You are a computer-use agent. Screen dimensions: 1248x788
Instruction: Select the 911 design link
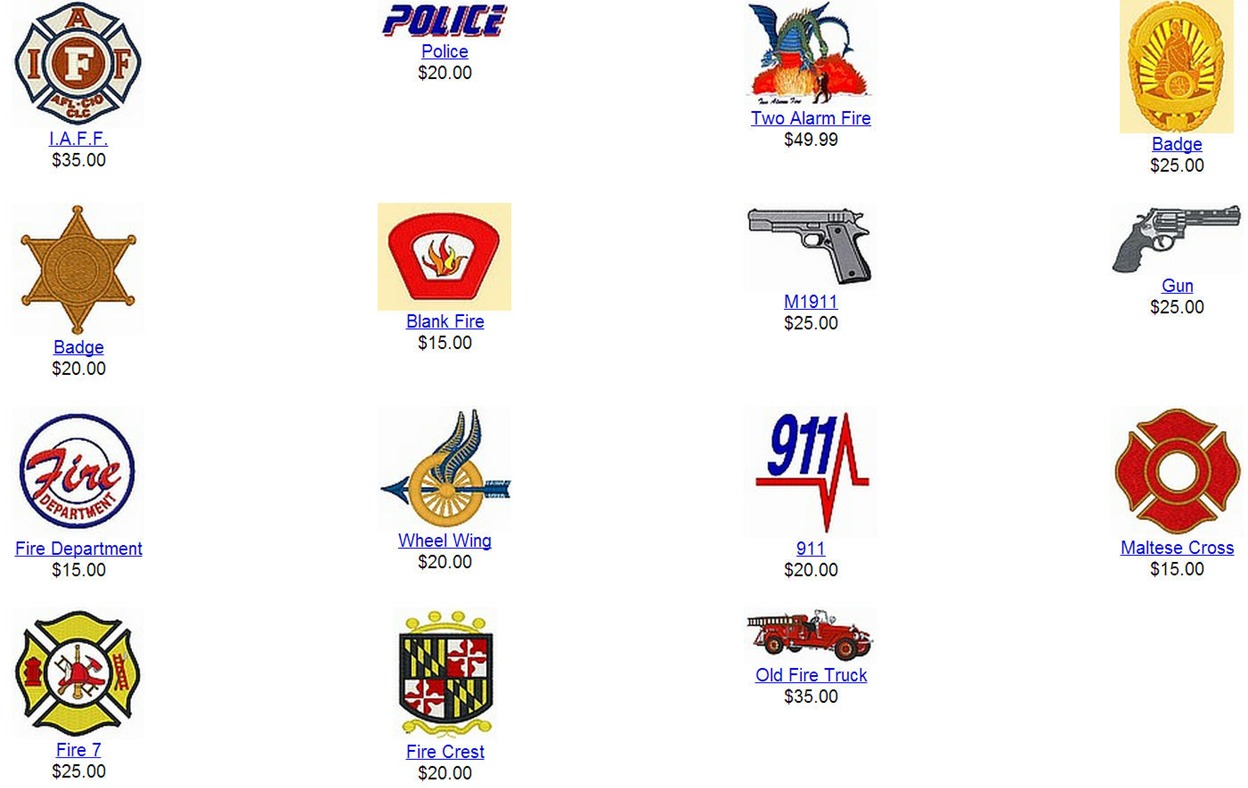(810, 548)
